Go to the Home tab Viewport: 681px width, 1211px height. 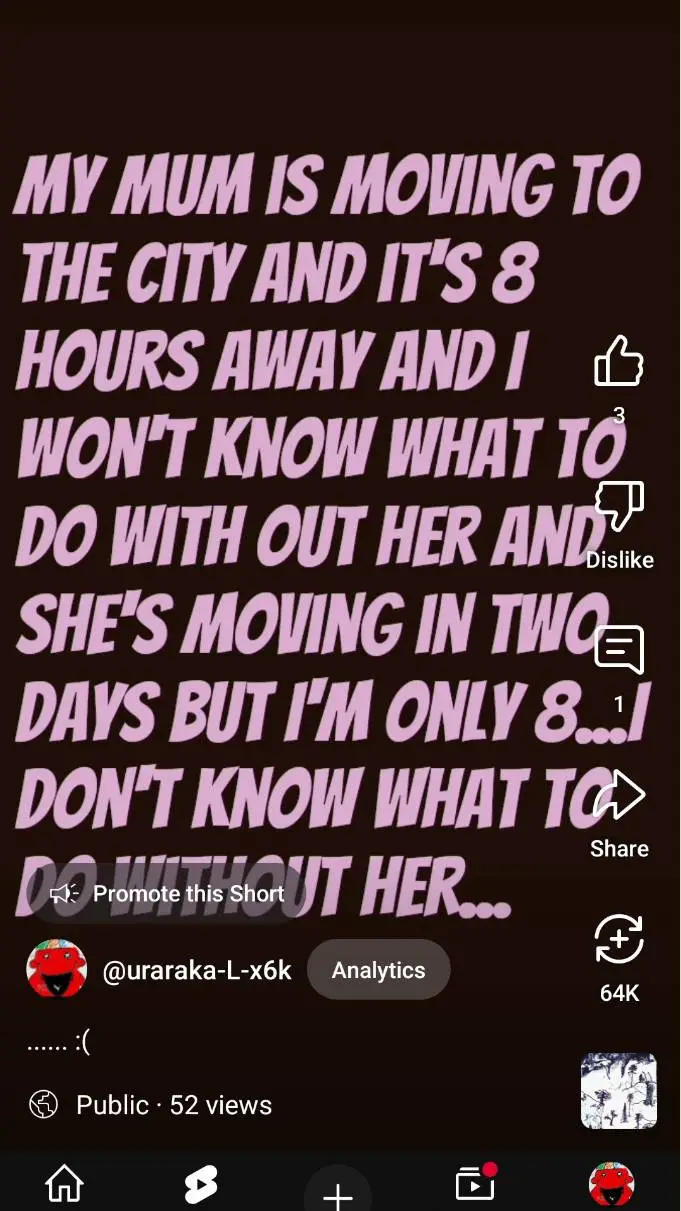tap(65, 1185)
